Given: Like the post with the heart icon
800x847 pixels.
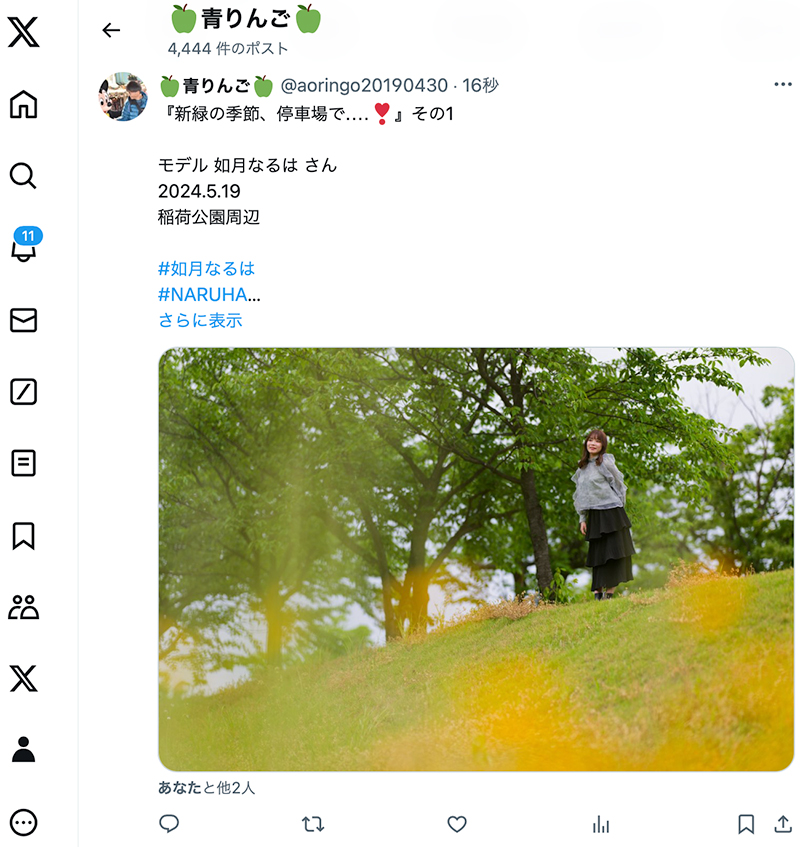Looking at the screenshot, I should 457,824.
